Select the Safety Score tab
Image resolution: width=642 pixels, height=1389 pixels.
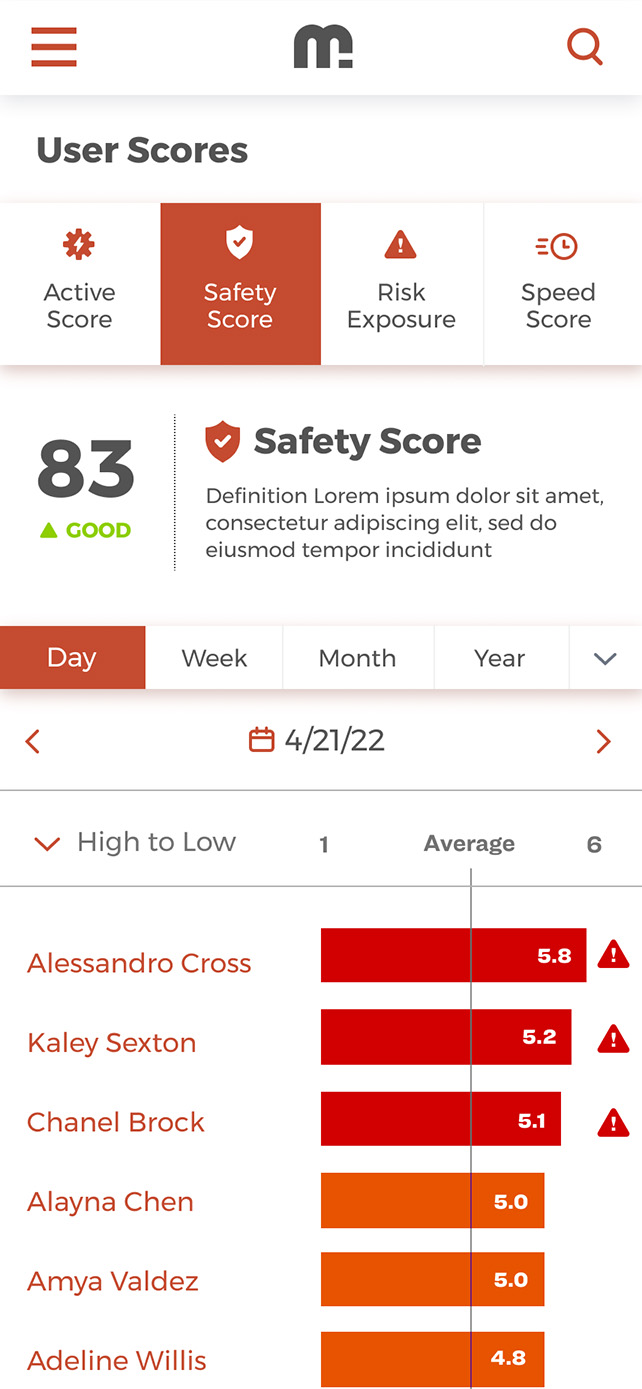click(x=240, y=284)
